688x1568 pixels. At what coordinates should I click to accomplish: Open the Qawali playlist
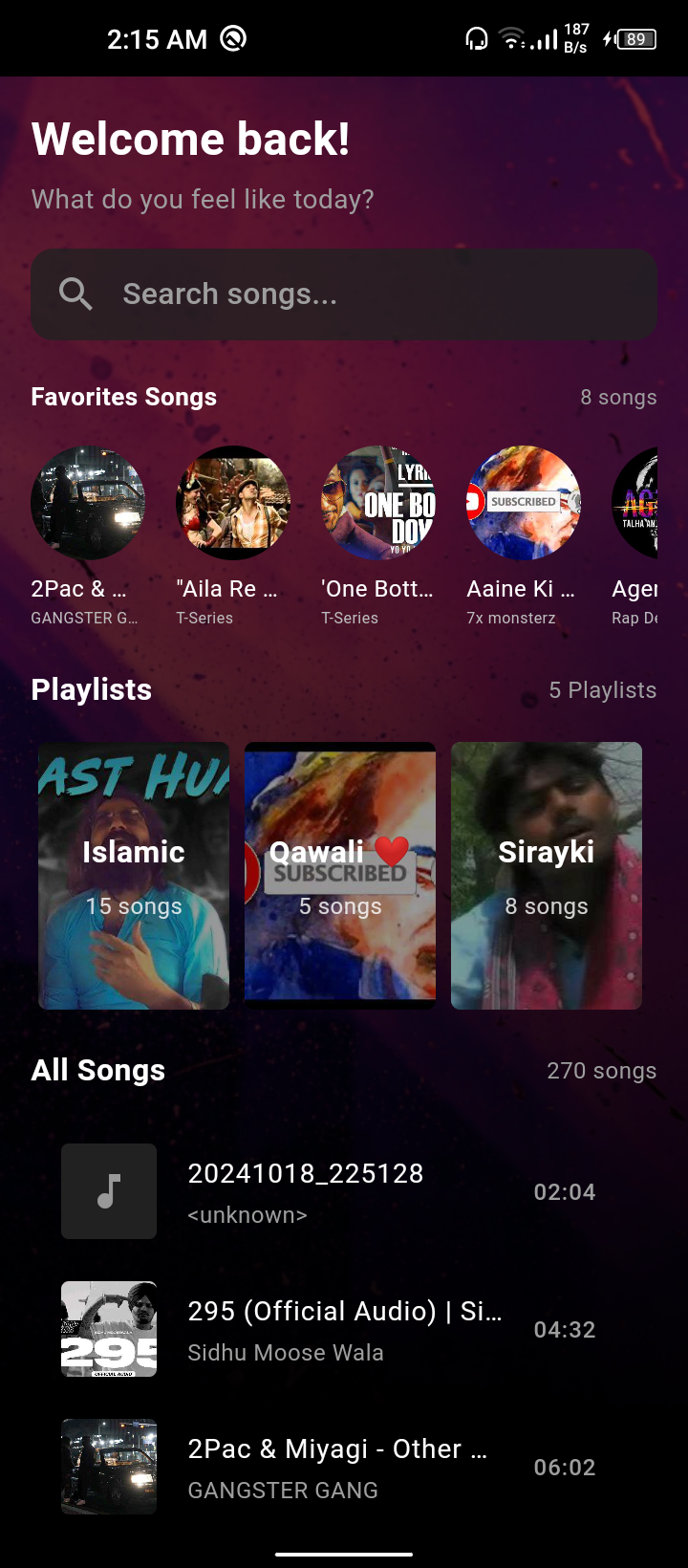(340, 876)
